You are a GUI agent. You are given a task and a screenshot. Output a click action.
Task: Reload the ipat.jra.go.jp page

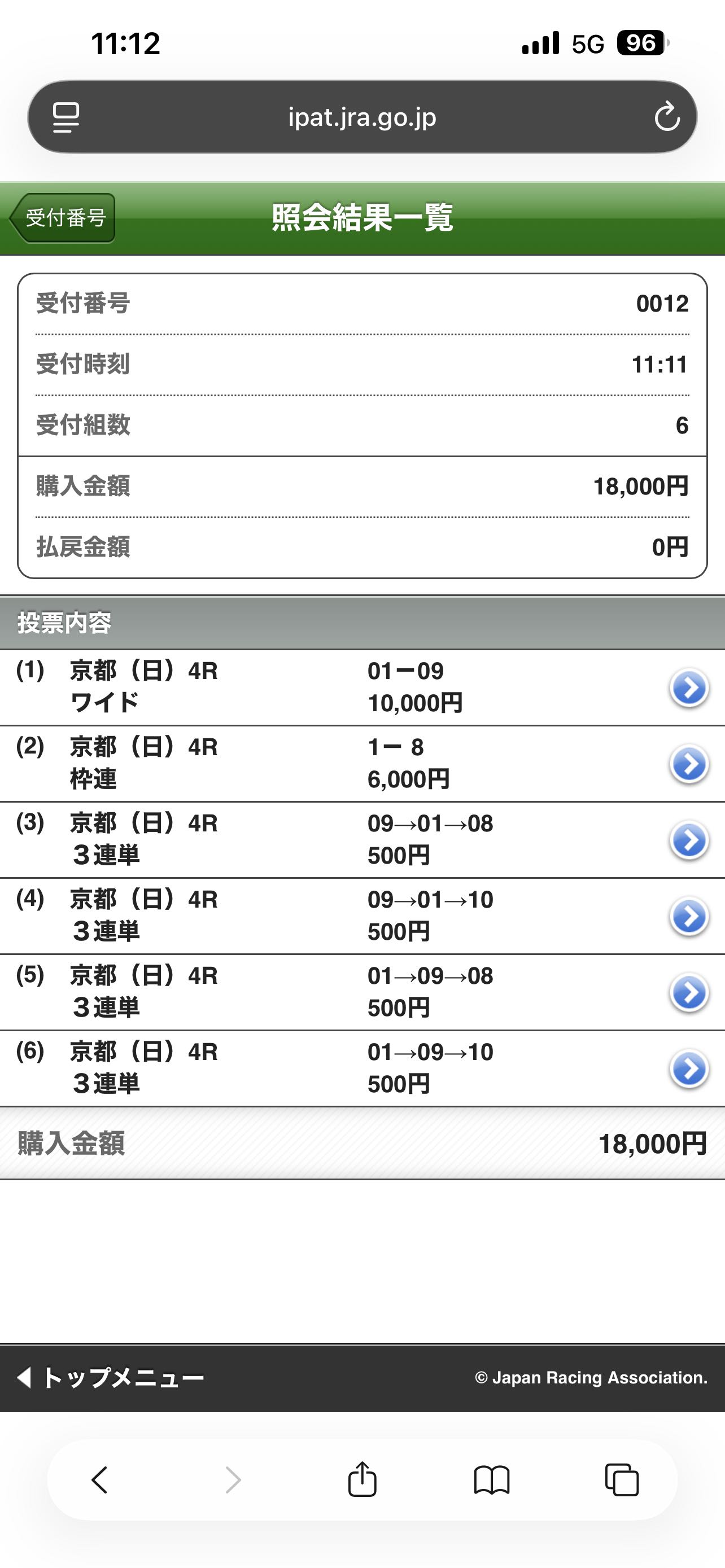[x=667, y=117]
